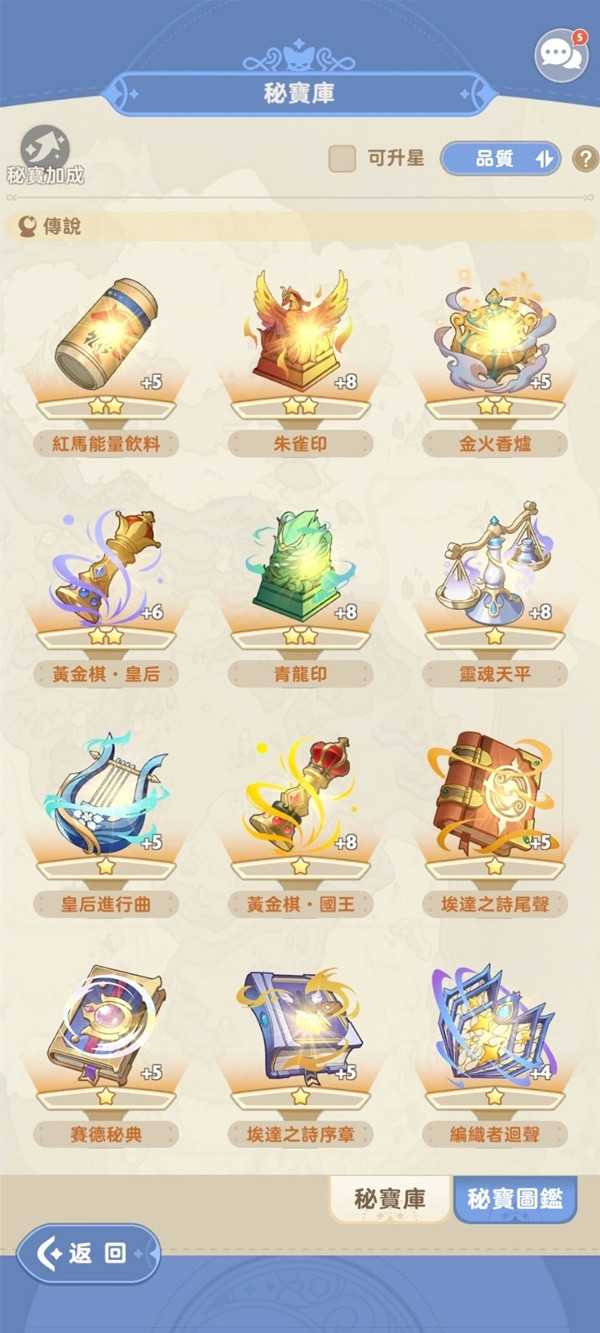The height and width of the screenshot is (1333, 600).
Task: Open the question mark help icon
Action: coord(584,158)
